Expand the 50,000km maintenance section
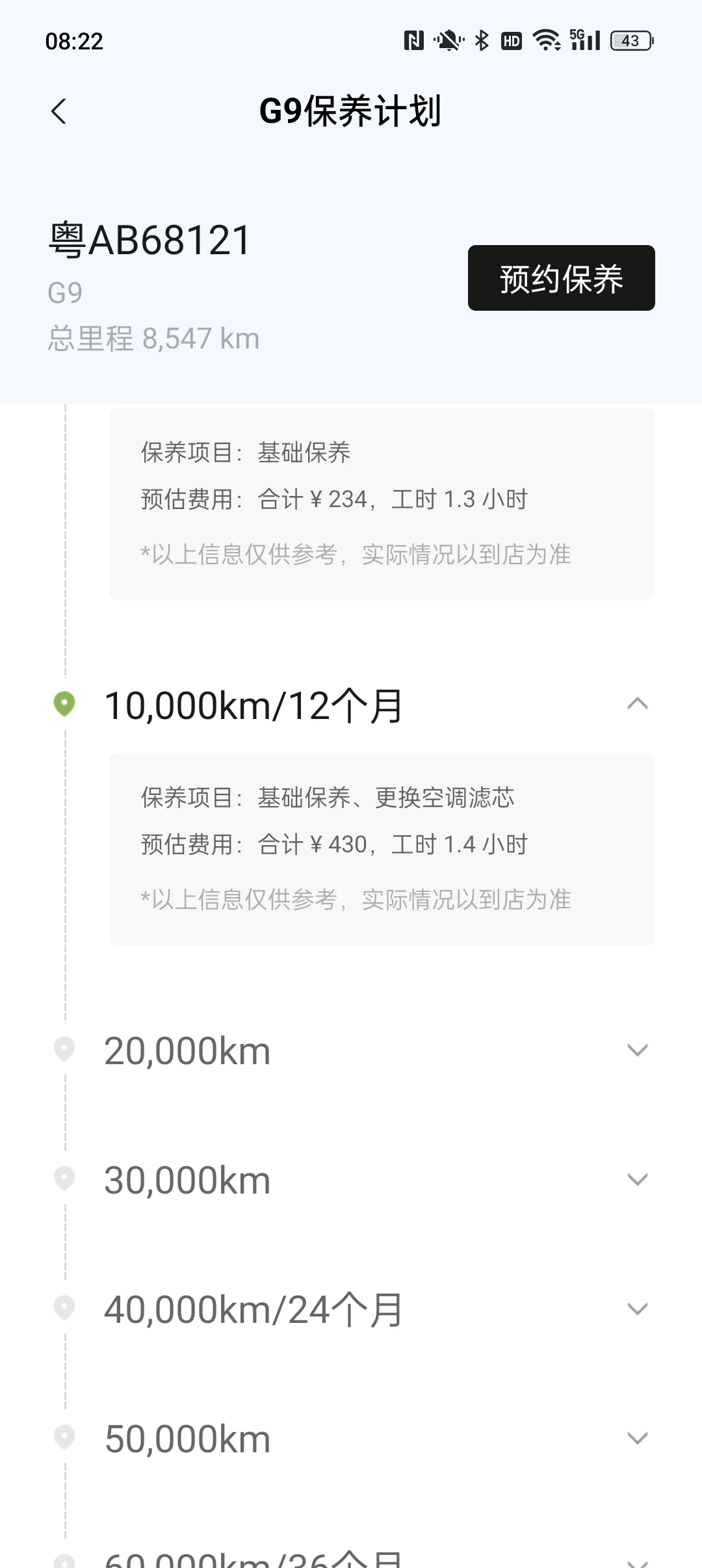 tap(637, 1438)
